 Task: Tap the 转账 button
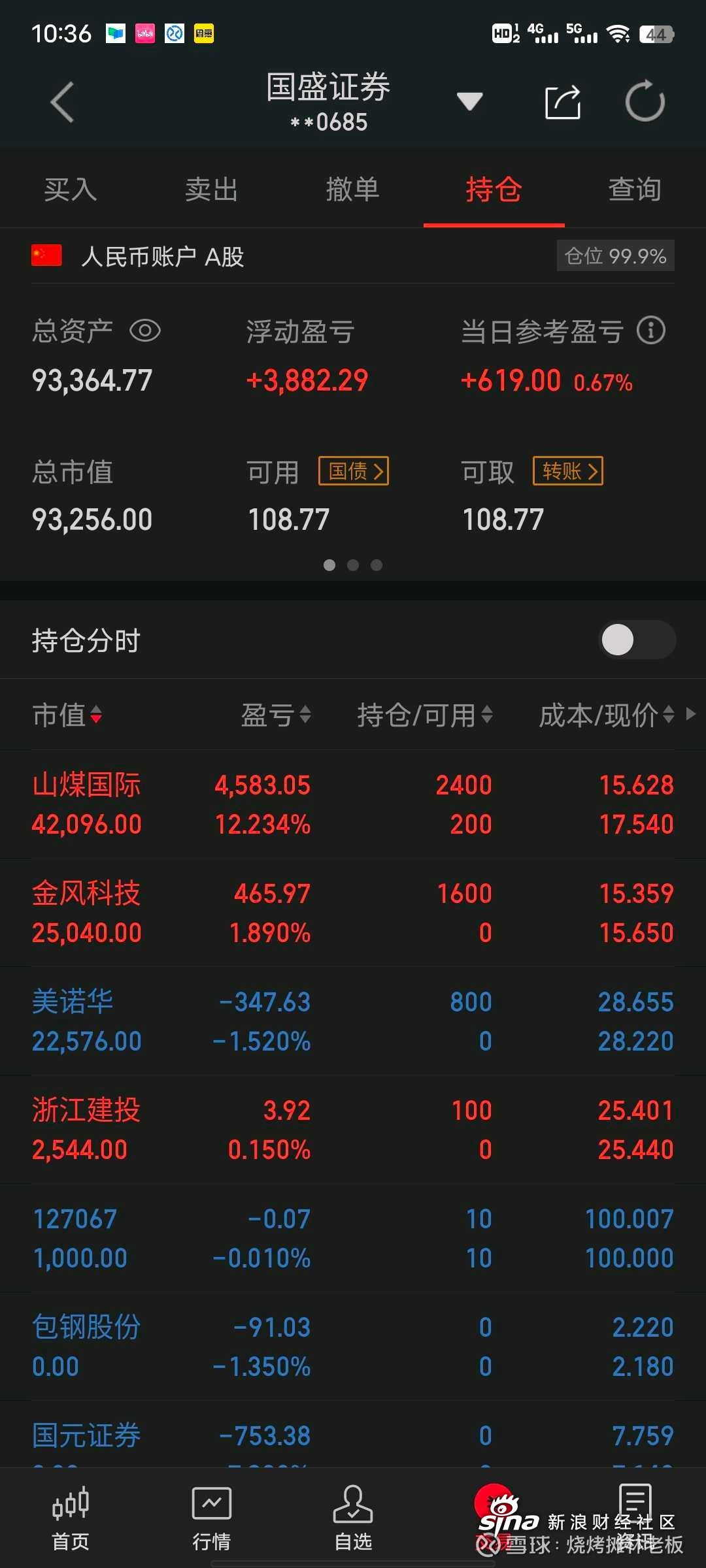568,471
